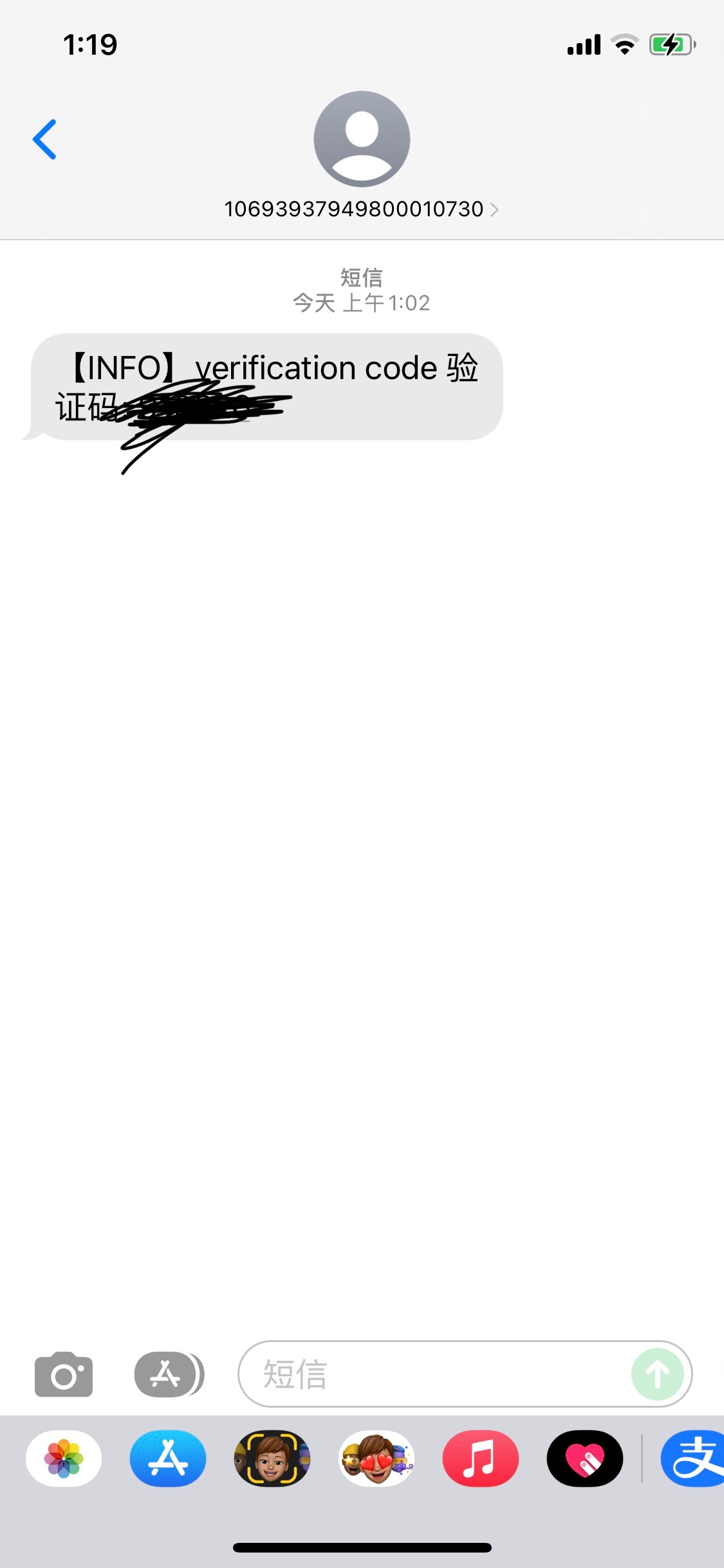
Task: Open the Photos iMessage app
Action: coord(64,1459)
